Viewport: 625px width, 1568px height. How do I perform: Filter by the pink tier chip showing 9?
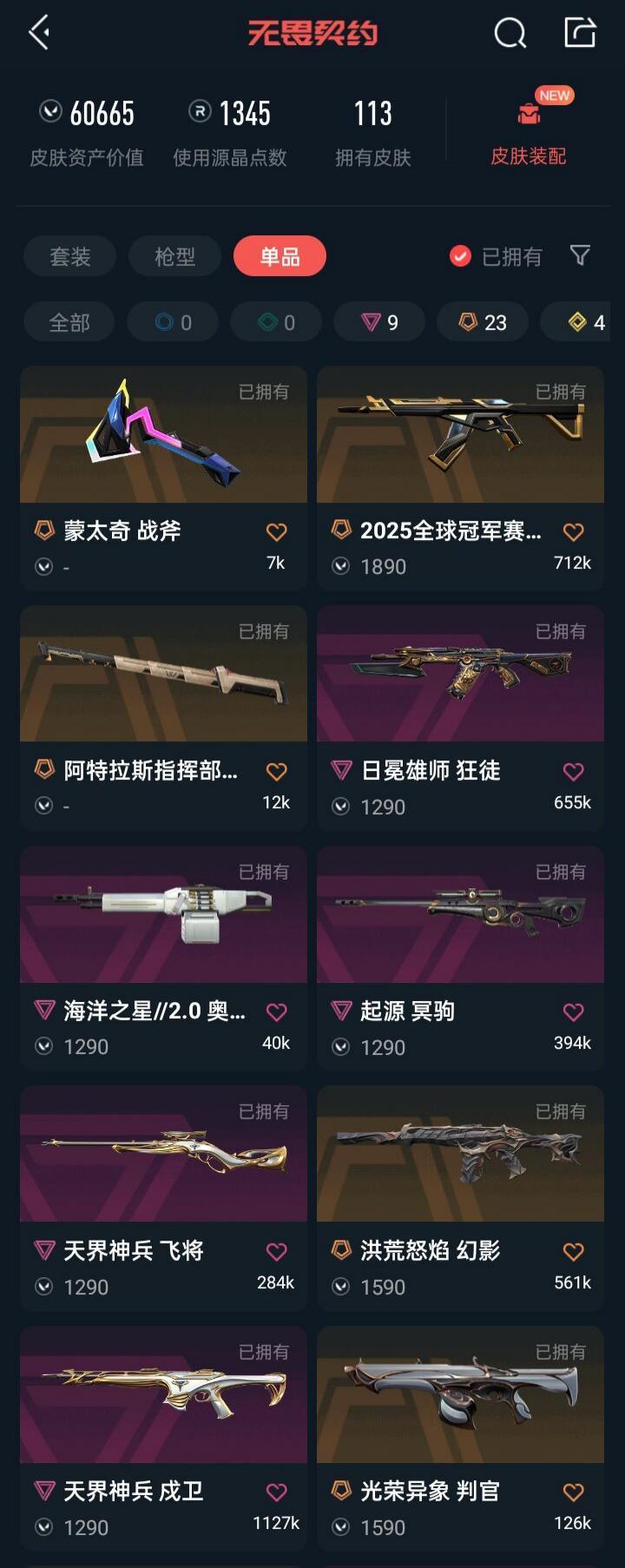[379, 323]
